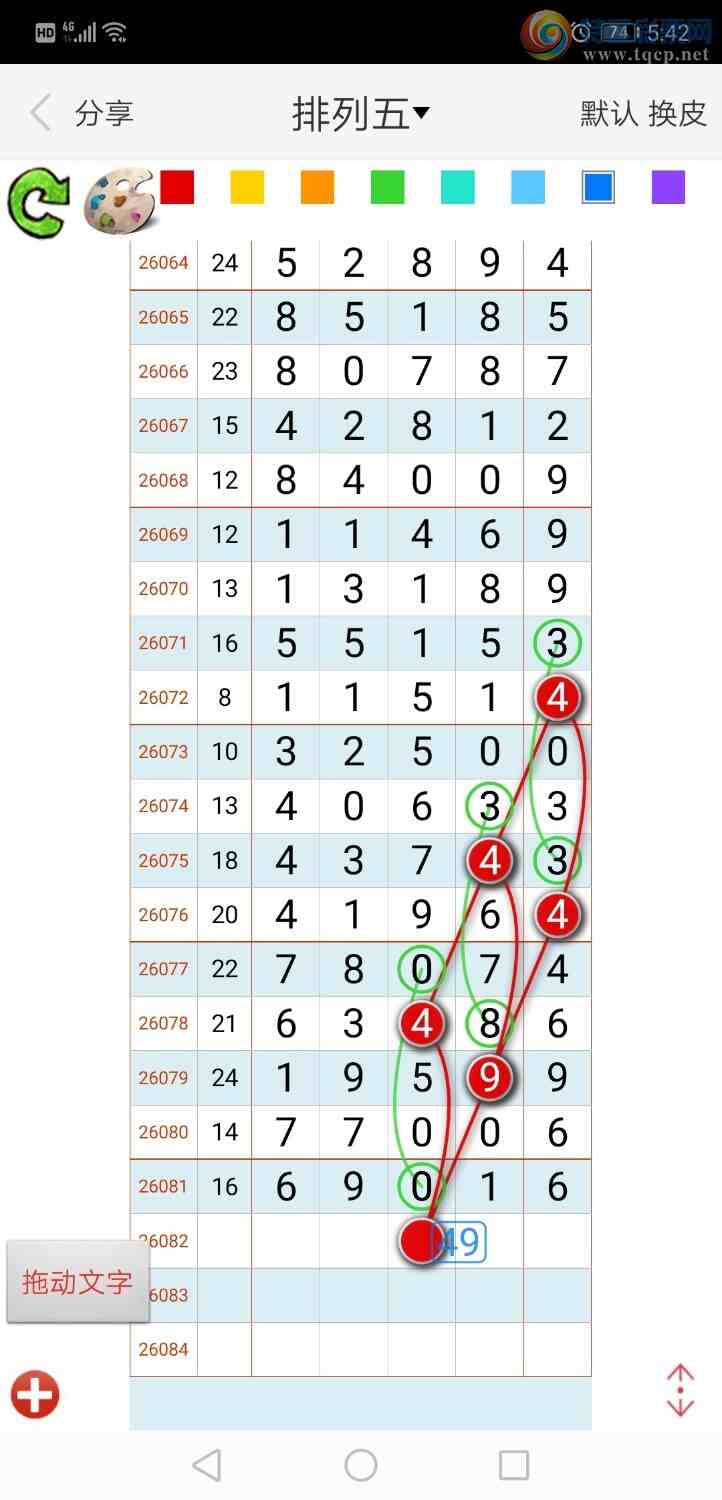The height and width of the screenshot is (1500, 722).
Task: Choose the orange color swatch
Action: (x=317, y=188)
